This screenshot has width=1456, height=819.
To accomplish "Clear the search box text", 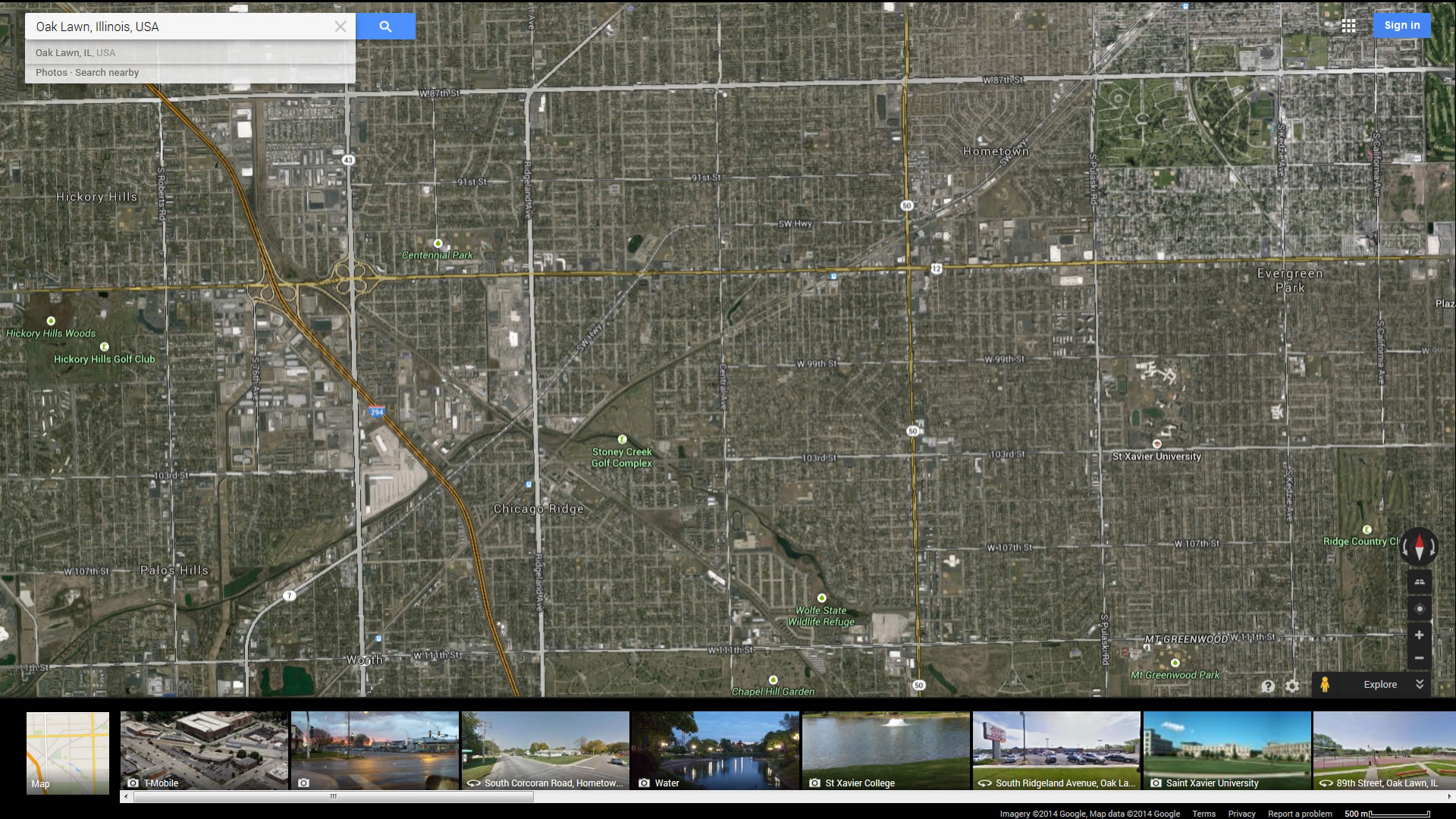I will tap(340, 27).
